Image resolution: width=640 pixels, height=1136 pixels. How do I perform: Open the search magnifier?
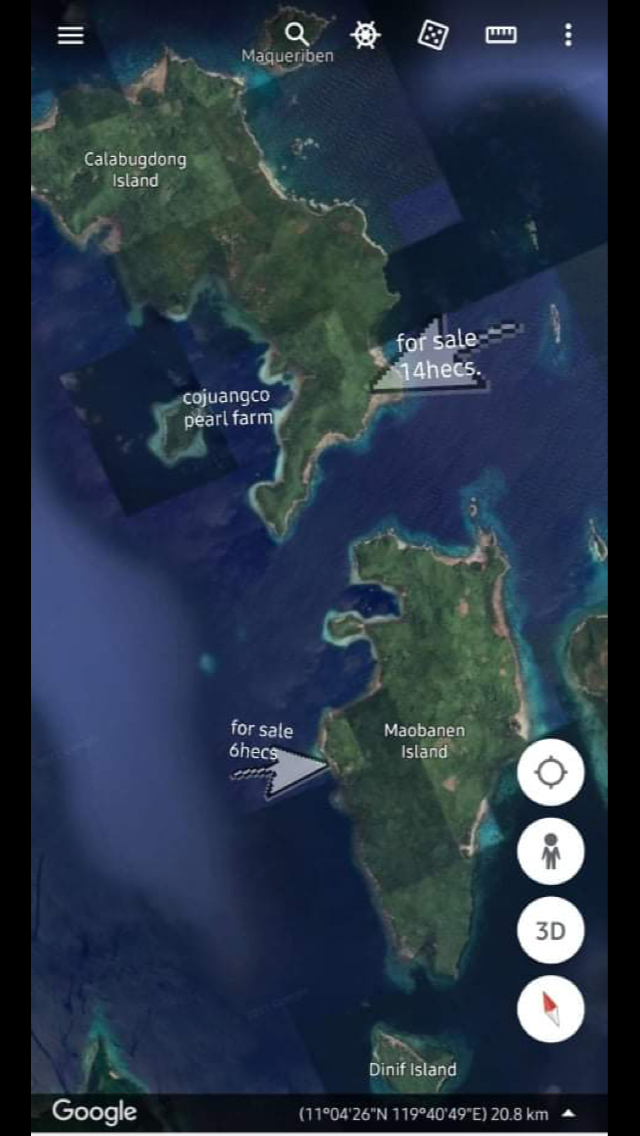(296, 35)
